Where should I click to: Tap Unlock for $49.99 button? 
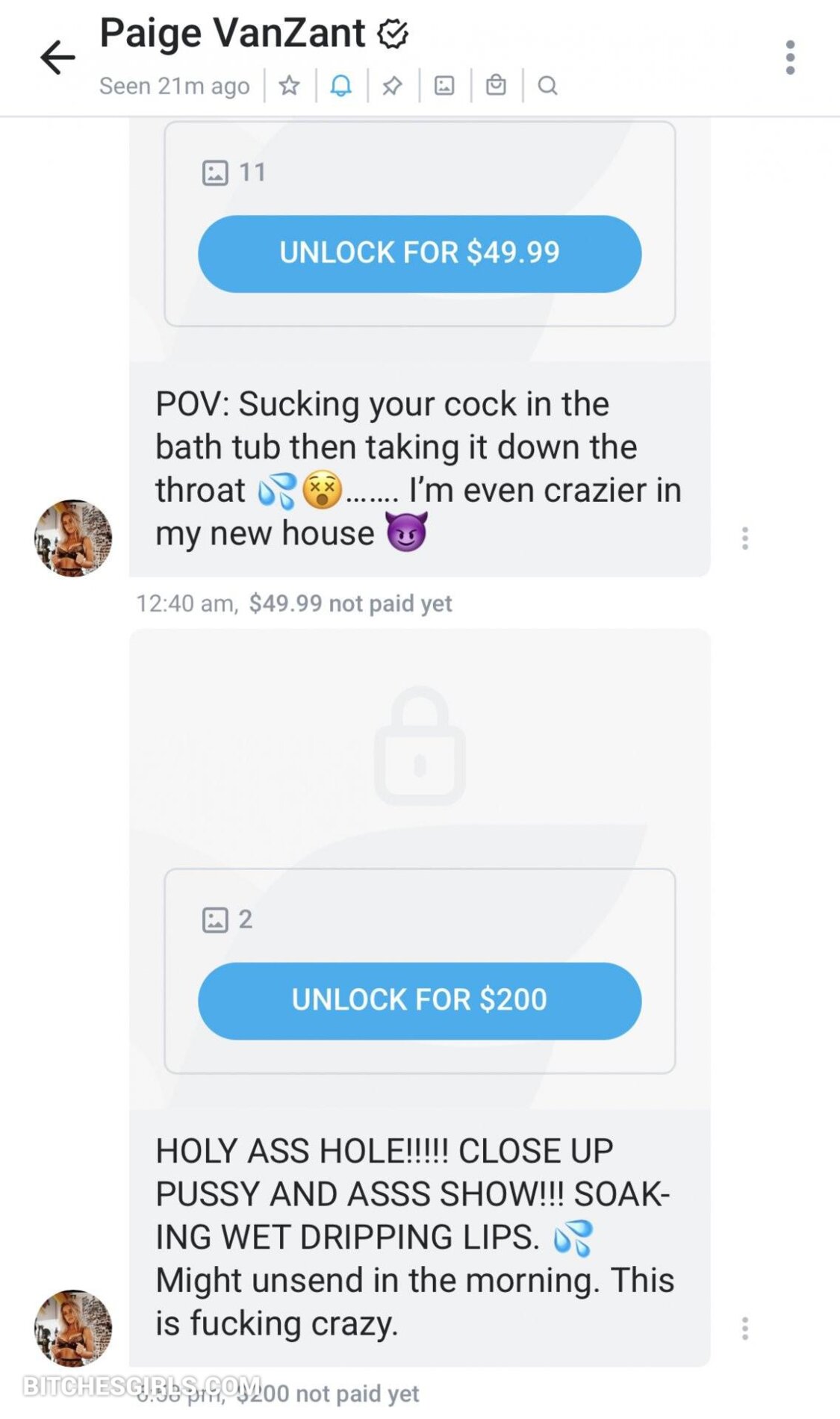(x=419, y=253)
